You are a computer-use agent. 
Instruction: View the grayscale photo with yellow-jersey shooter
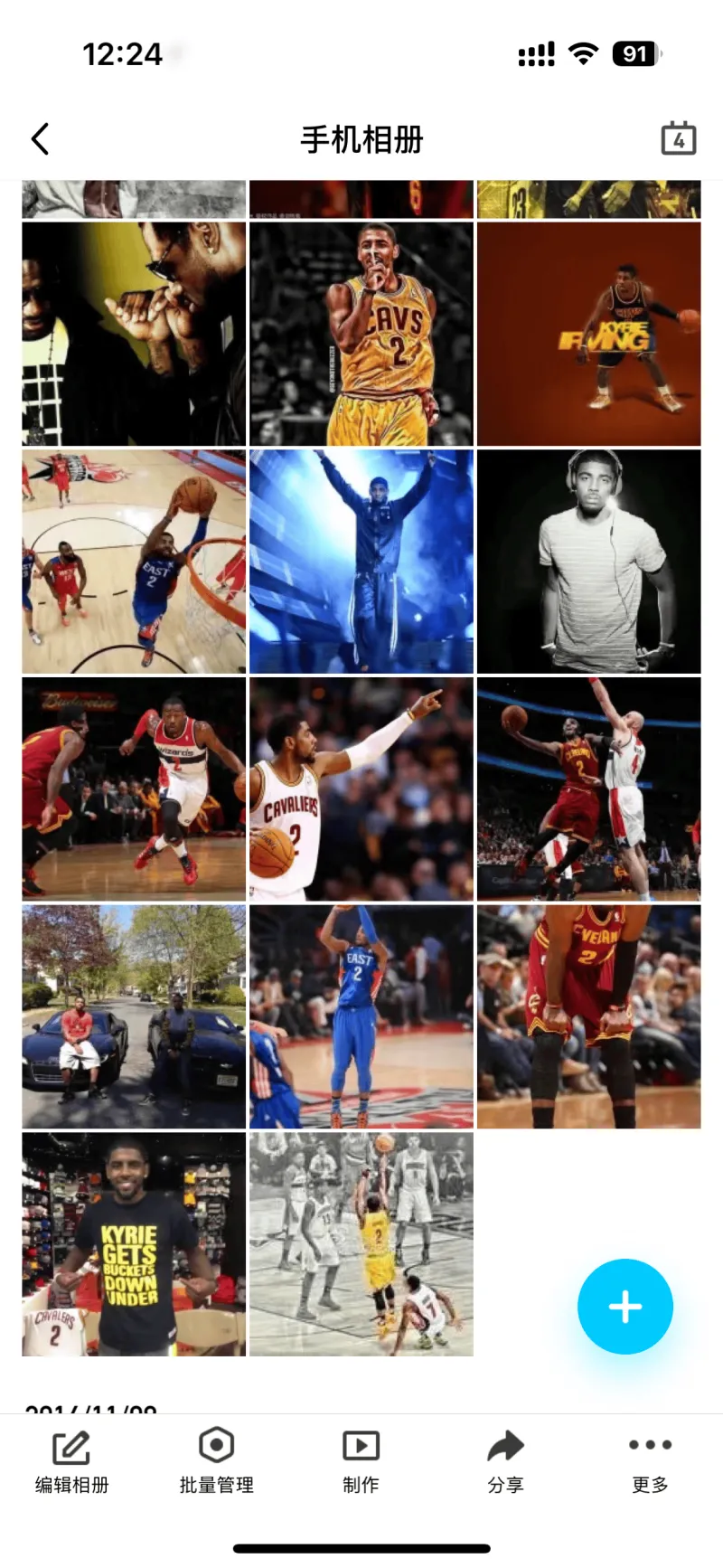(x=361, y=1245)
